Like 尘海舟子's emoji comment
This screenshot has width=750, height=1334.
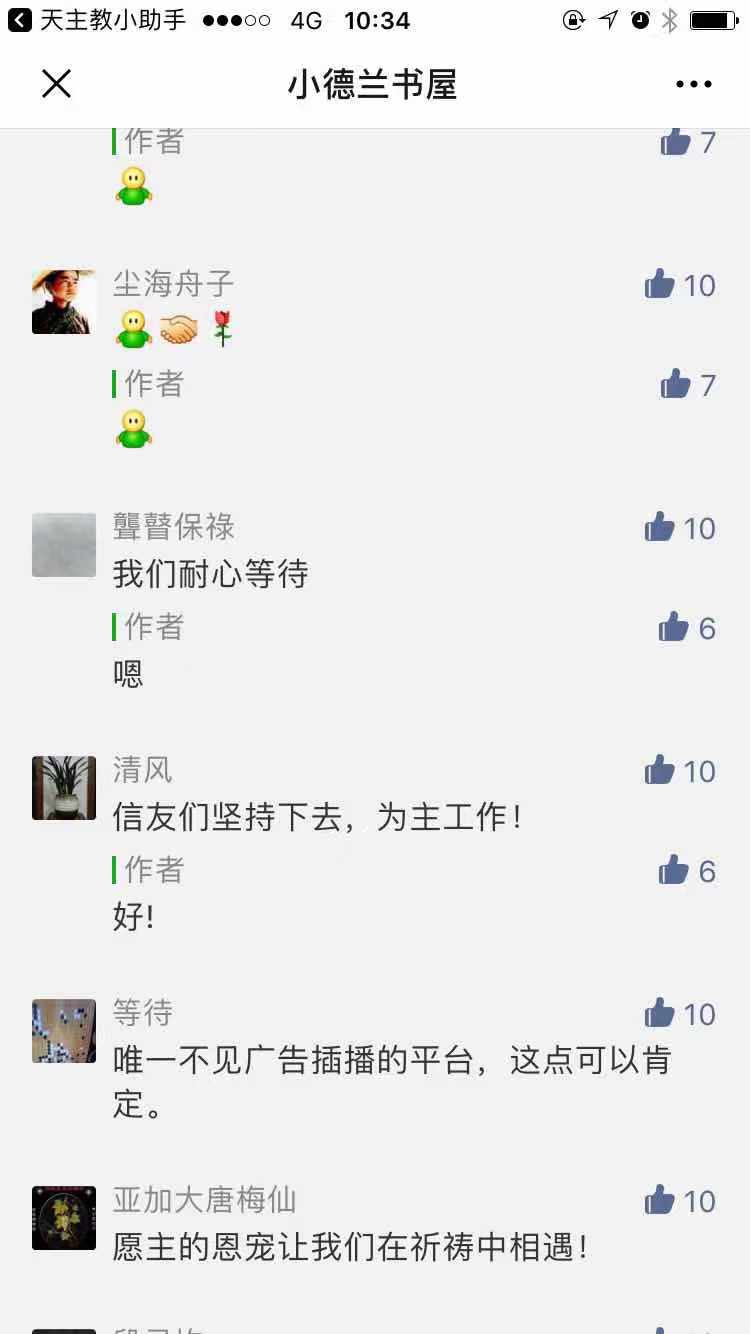661,285
